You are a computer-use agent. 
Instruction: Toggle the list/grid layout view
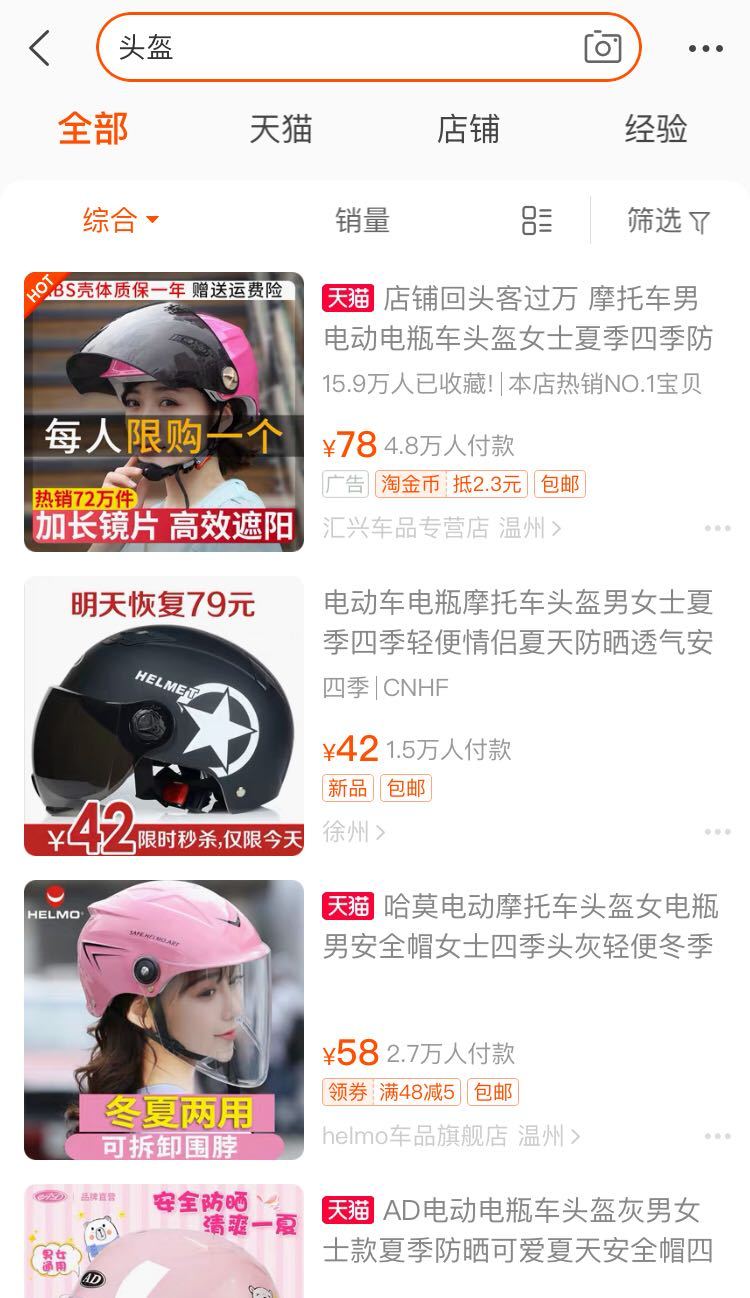(x=537, y=220)
